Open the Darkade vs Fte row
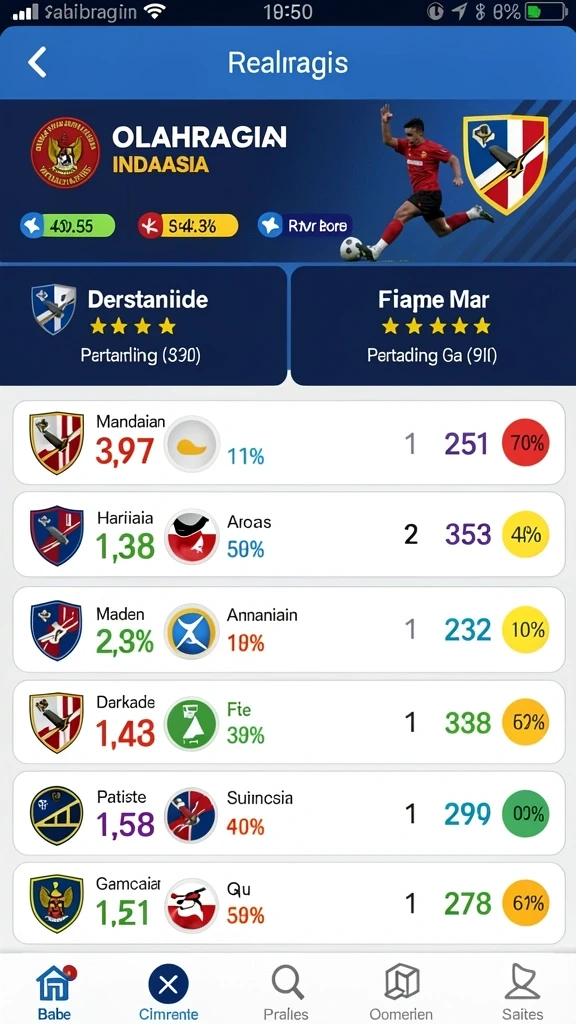Image resolution: width=576 pixels, height=1024 pixels. coord(289,722)
